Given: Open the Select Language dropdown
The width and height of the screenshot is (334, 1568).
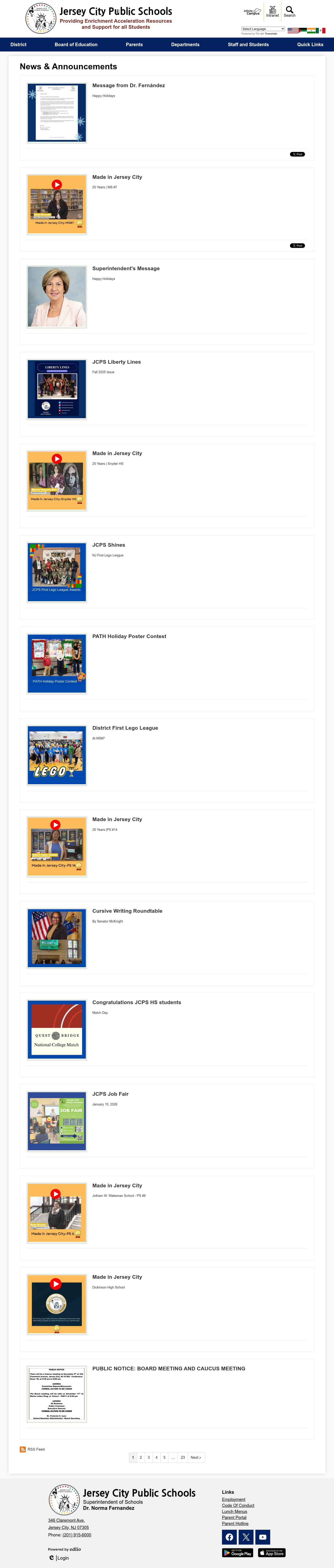Looking at the screenshot, I should (x=263, y=29).
